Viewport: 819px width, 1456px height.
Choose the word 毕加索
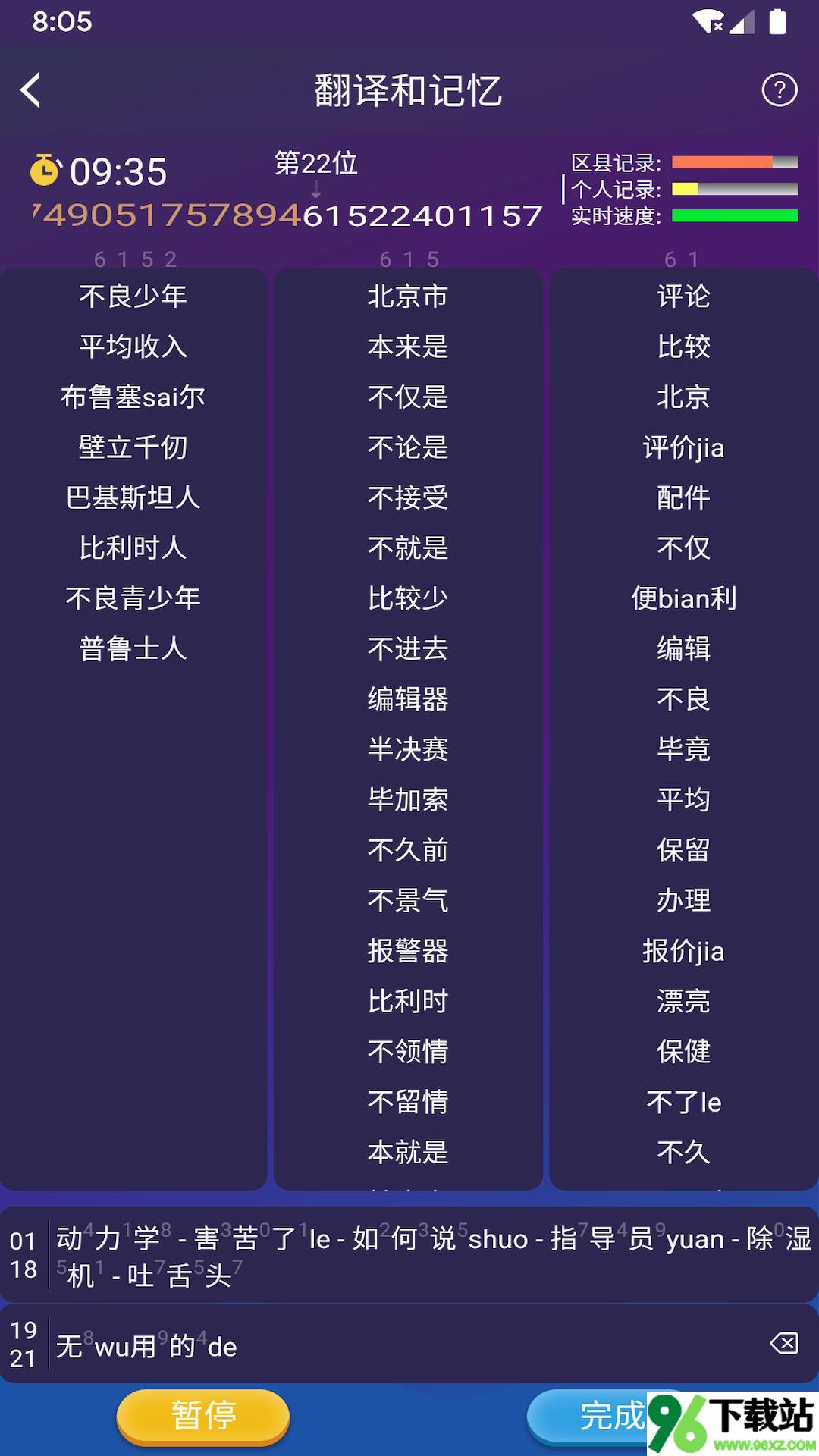click(408, 799)
